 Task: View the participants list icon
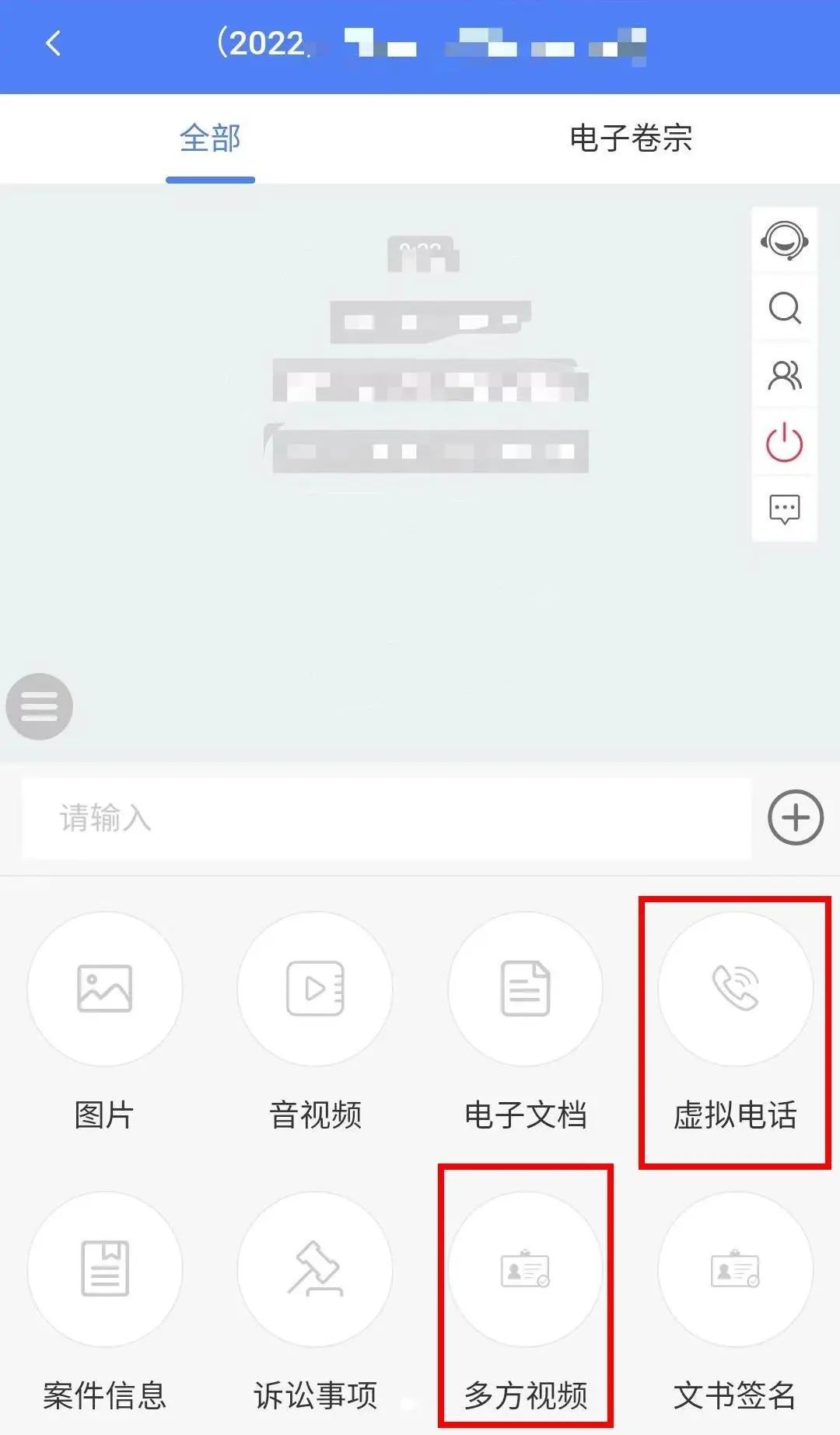pos(784,376)
